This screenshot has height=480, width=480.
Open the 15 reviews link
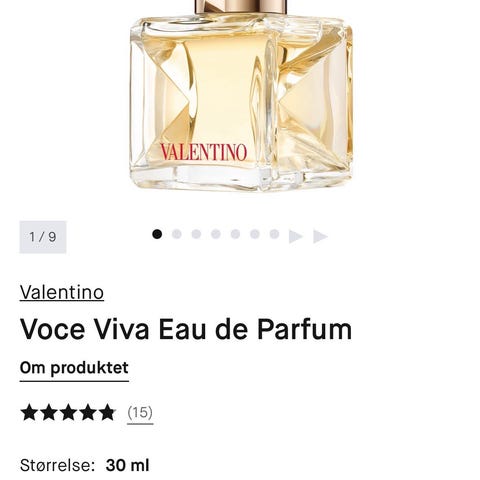[140, 413]
